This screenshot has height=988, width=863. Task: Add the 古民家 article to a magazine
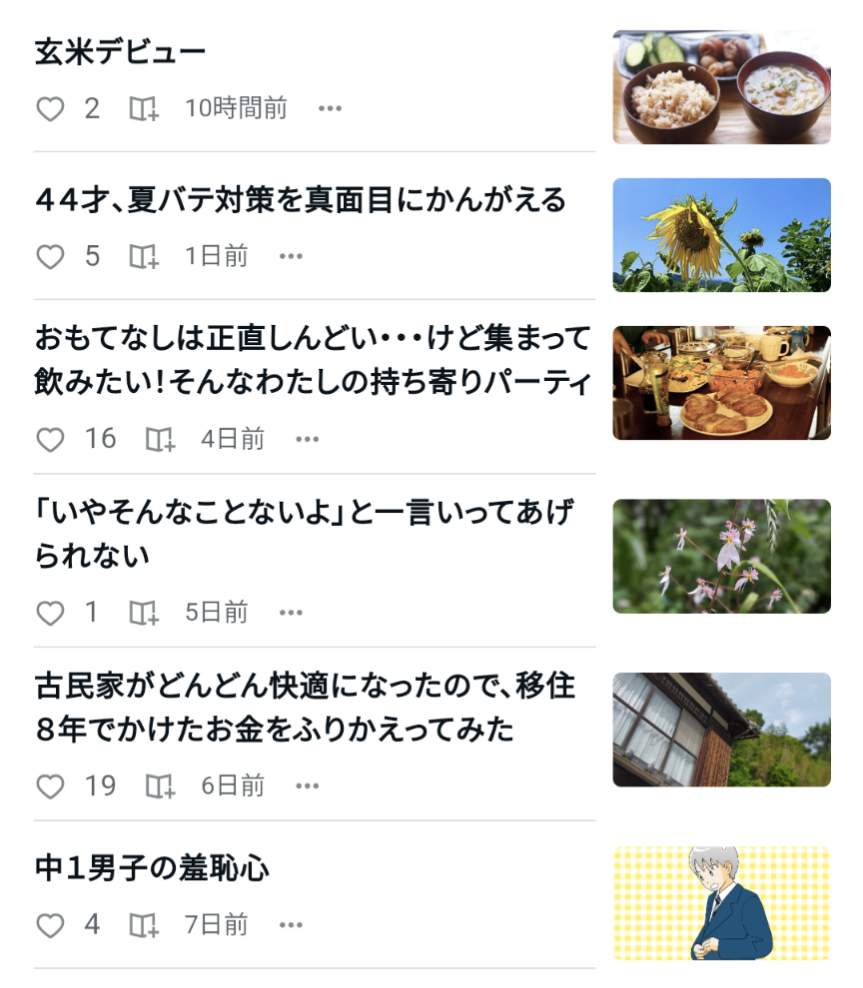(x=160, y=786)
